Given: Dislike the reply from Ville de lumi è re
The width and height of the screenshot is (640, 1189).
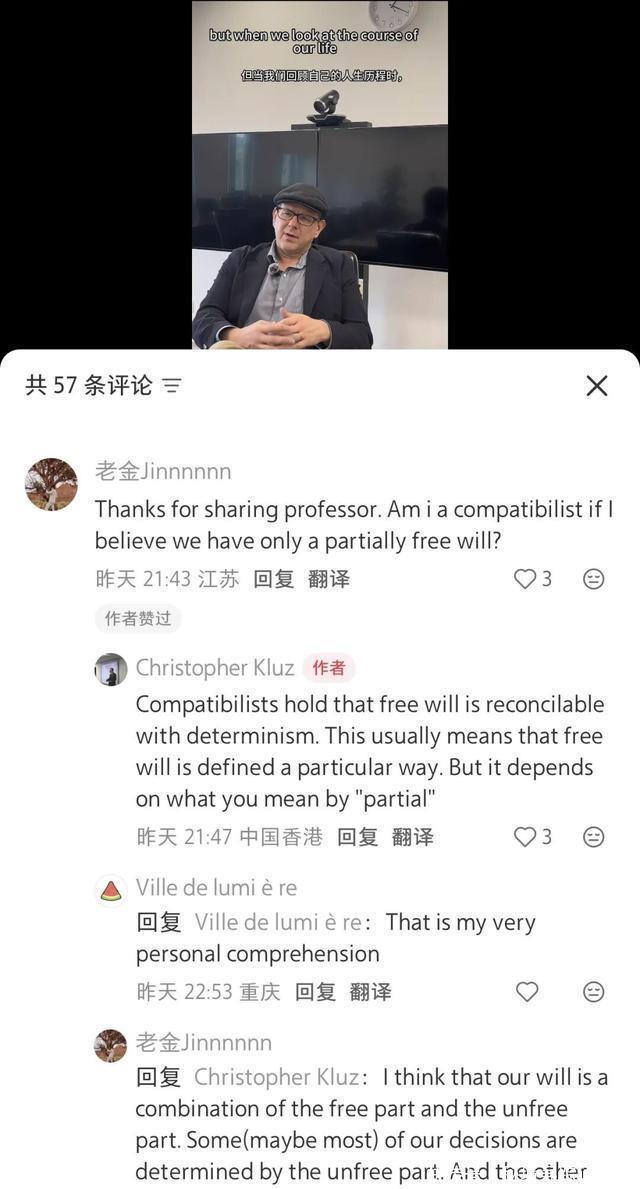Looking at the screenshot, I should [593, 992].
